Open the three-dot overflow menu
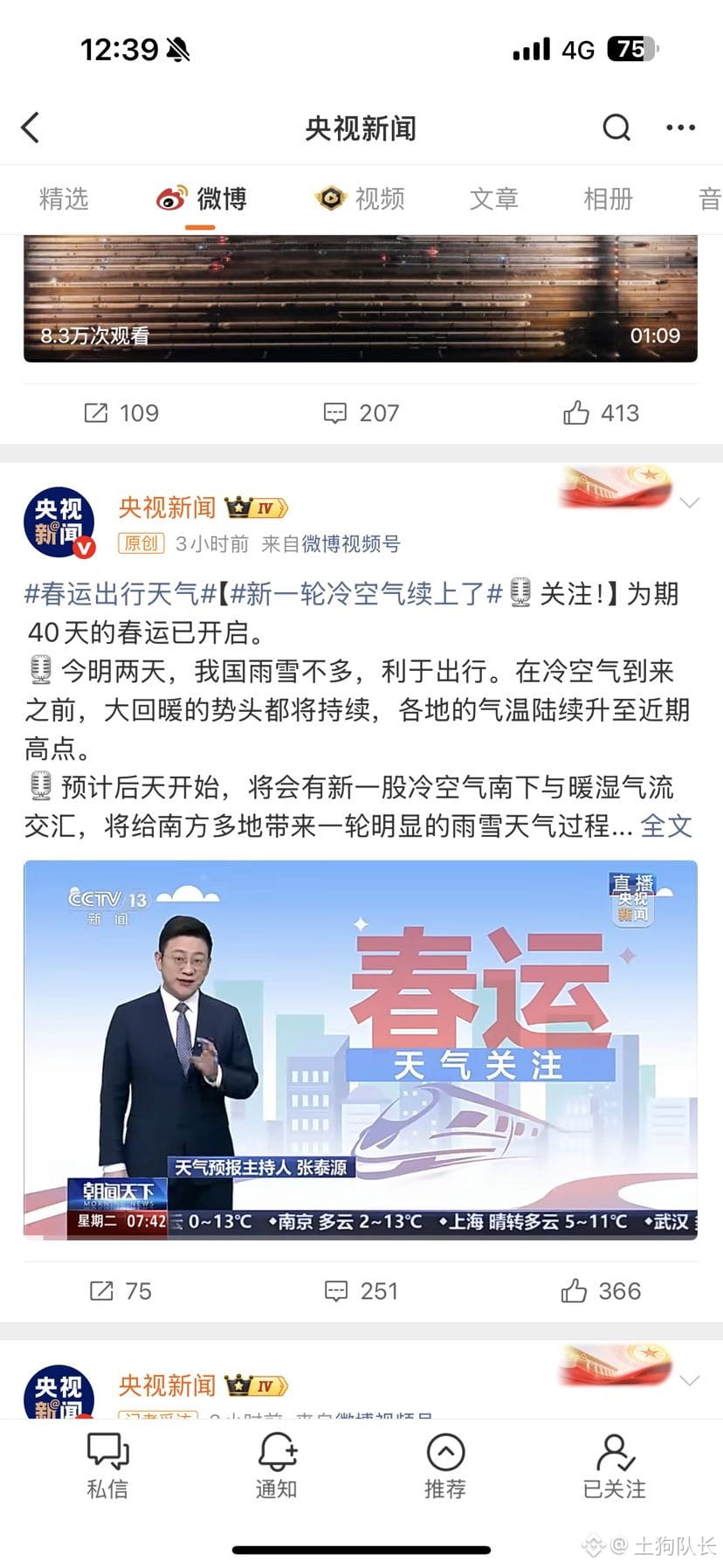Viewport: 723px width, 1568px height. (680, 128)
